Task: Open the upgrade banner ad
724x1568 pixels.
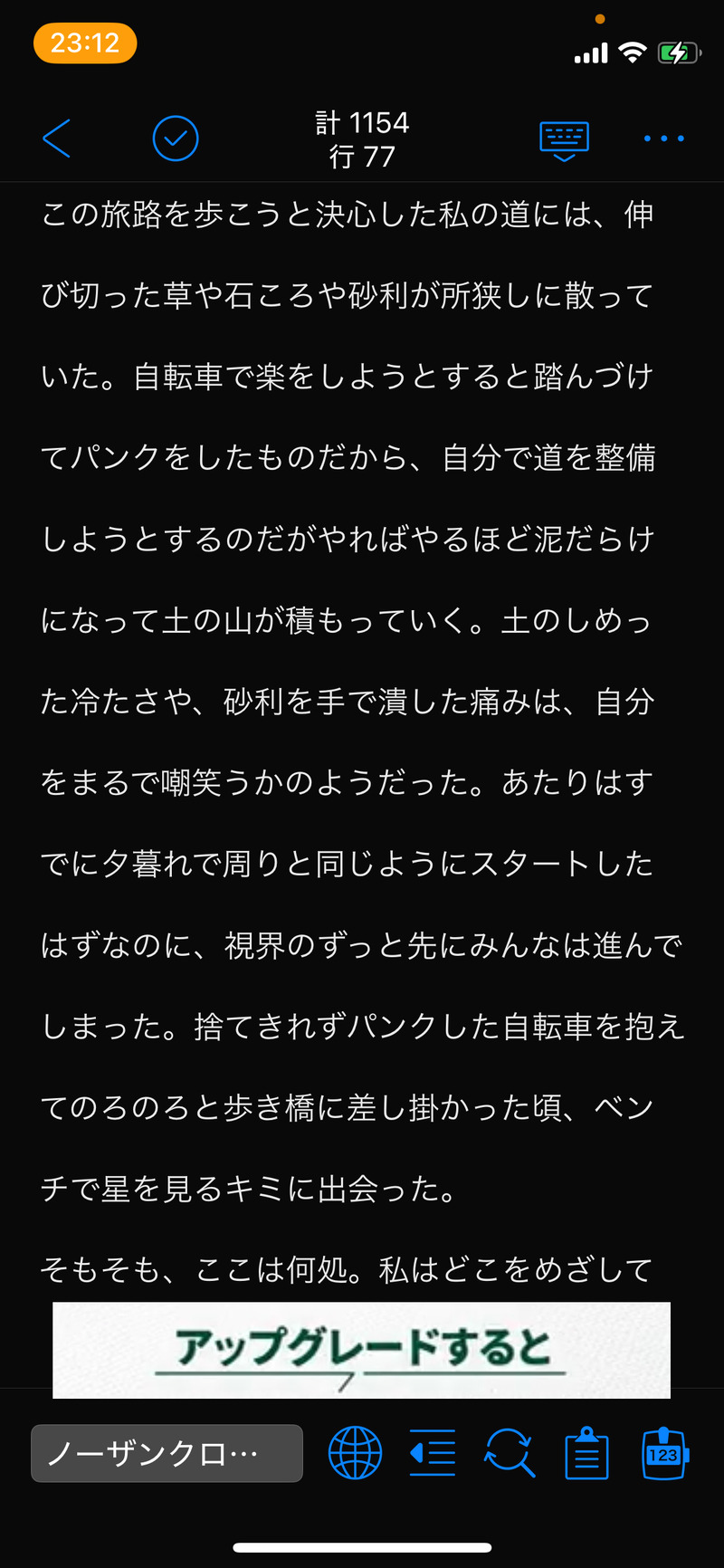Action: pos(361,1350)
